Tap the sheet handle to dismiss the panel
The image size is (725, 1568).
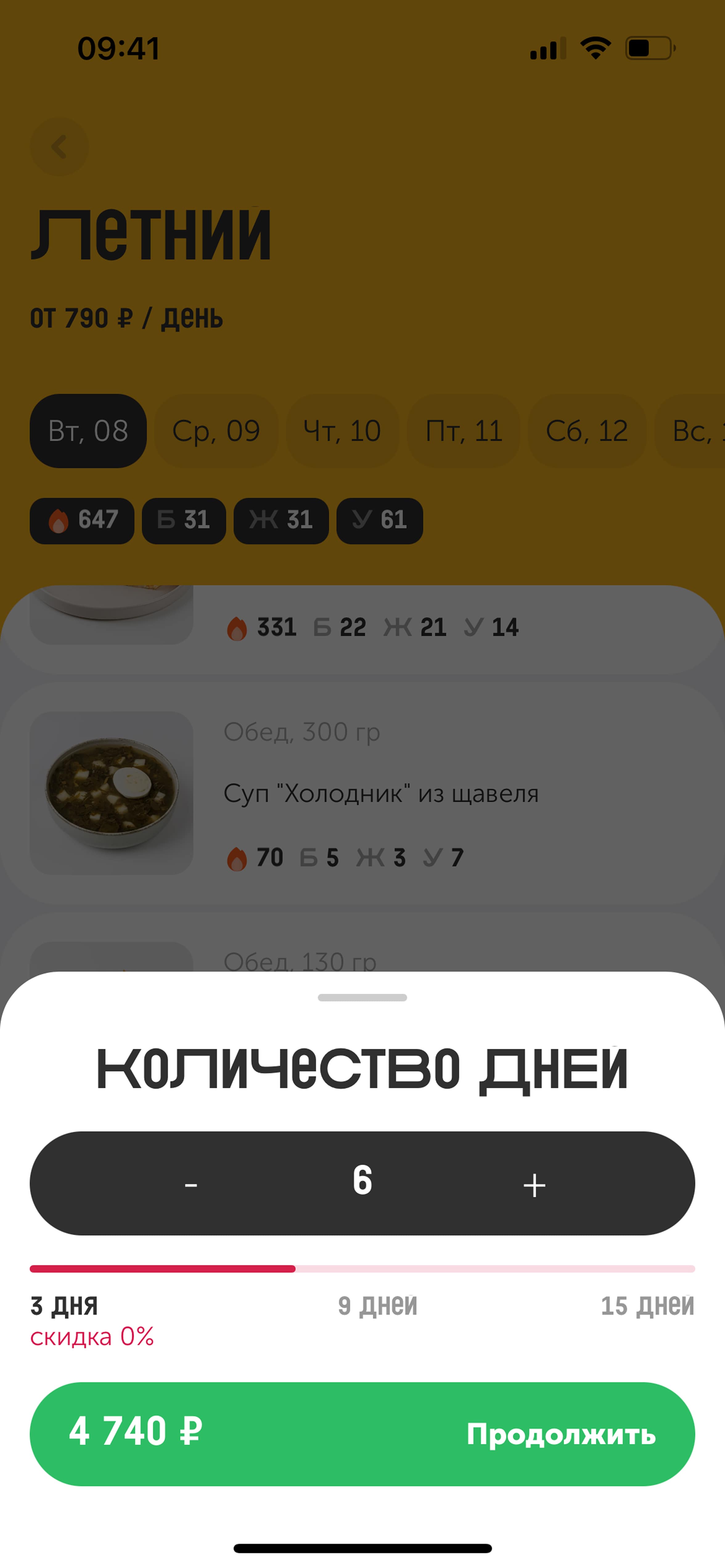click(362, 998)
